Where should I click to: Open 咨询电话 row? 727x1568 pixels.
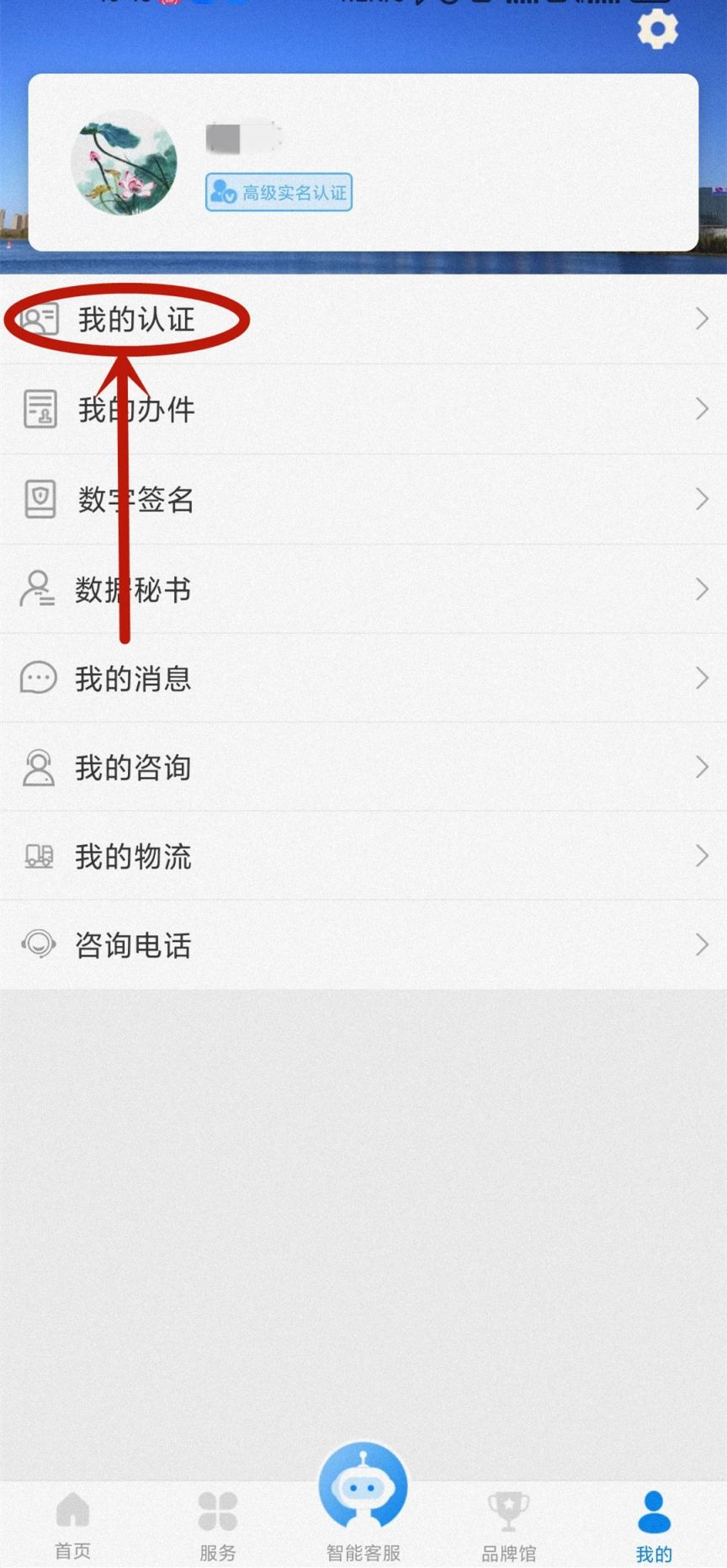[x=362, y=945]
